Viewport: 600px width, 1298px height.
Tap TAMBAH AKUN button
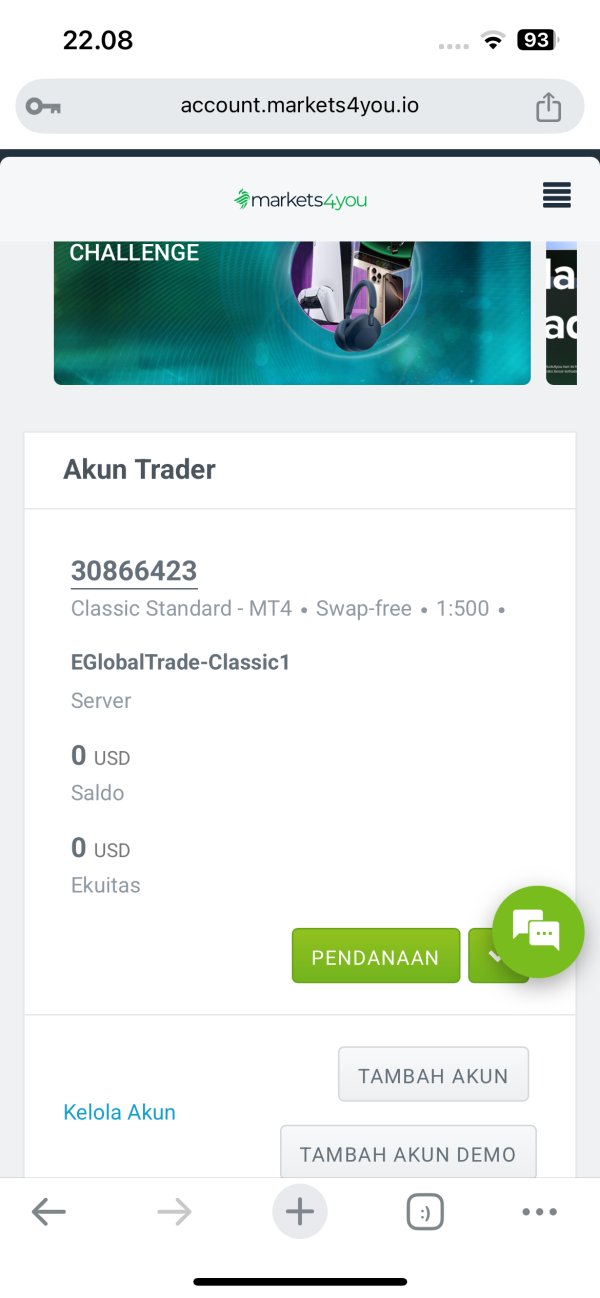tap(433, 1076)
